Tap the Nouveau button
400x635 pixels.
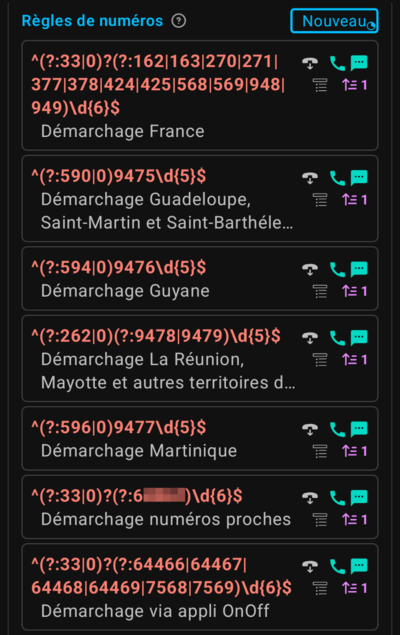pyautogui.click(x=334, y=21)
